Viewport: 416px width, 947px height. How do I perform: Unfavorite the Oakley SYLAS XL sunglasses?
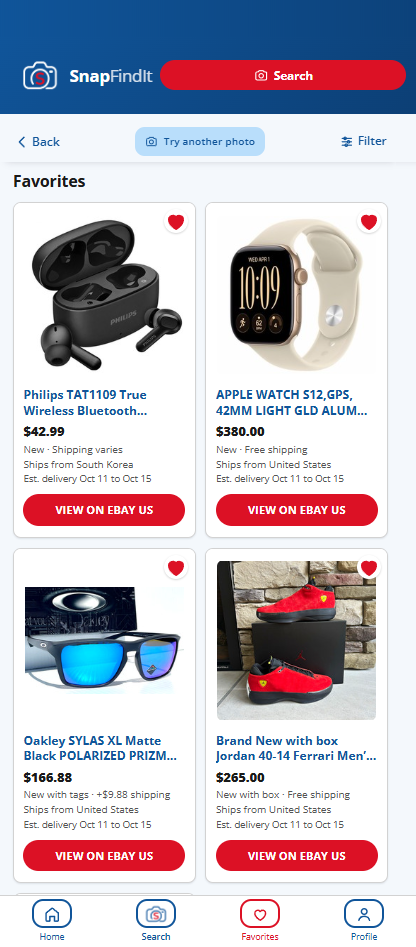pyautogui.click(x=176, y=568)
